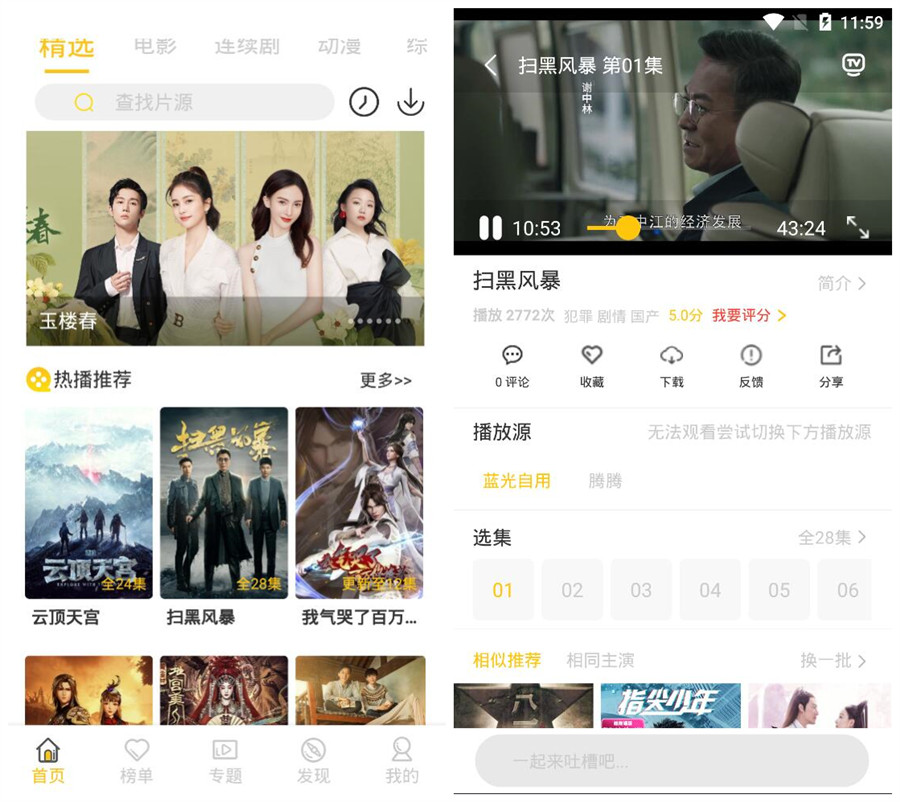Go to the 我的 bottom tab
The width and height of the screenshot is (900, 802).
[402, 761]
